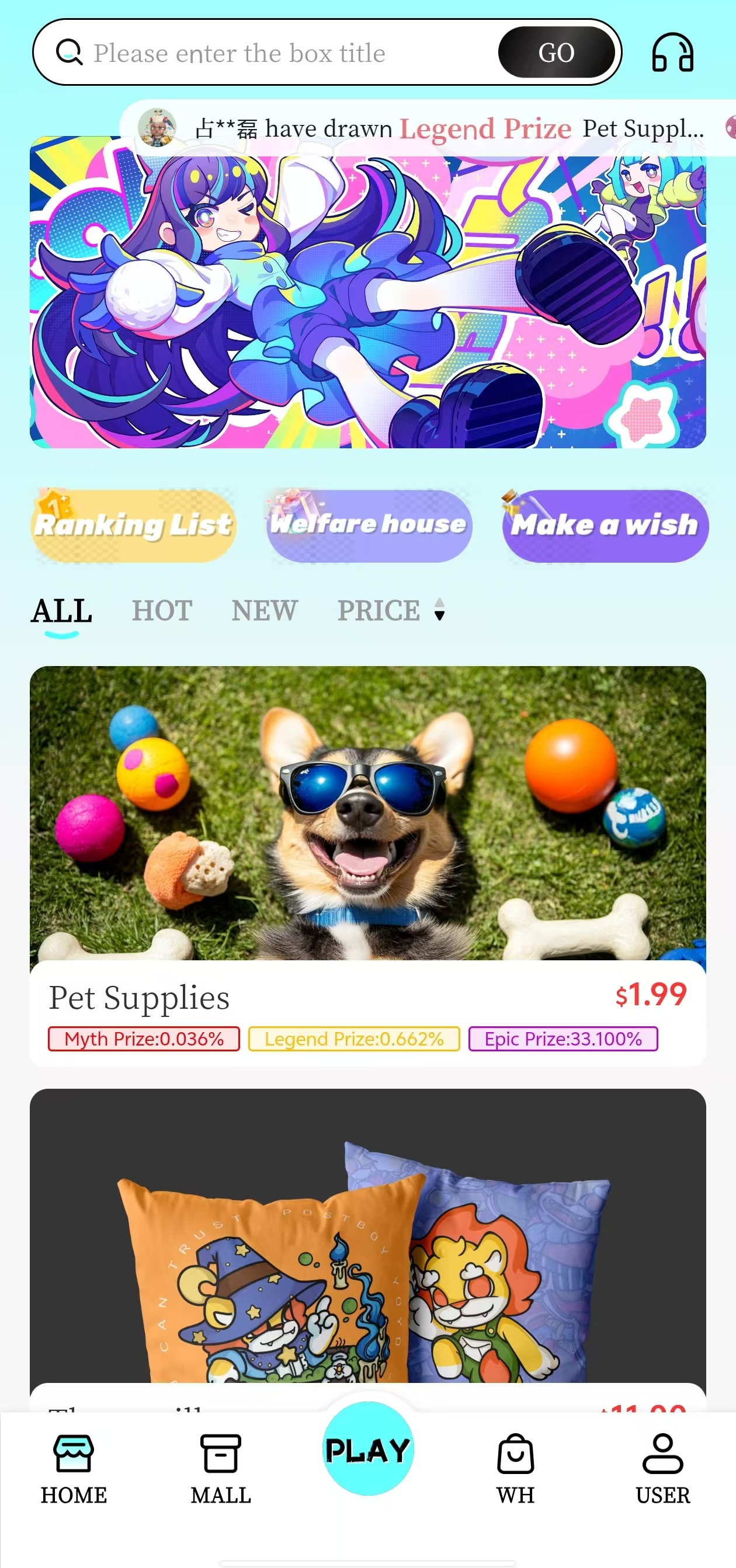Open Make a wish
Screen dimensions: 736x1568
(604, 524)
